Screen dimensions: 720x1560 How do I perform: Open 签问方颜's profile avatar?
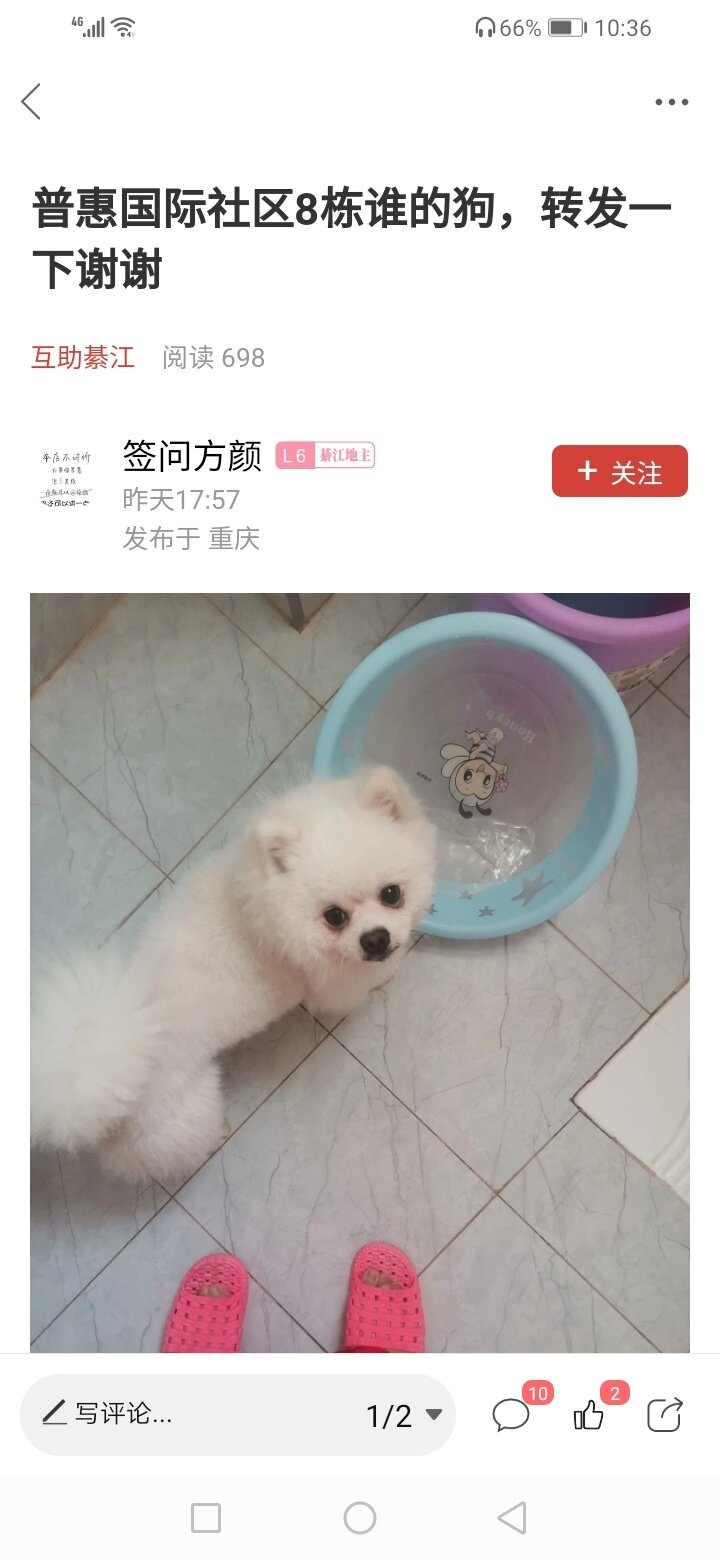[65, 479]
